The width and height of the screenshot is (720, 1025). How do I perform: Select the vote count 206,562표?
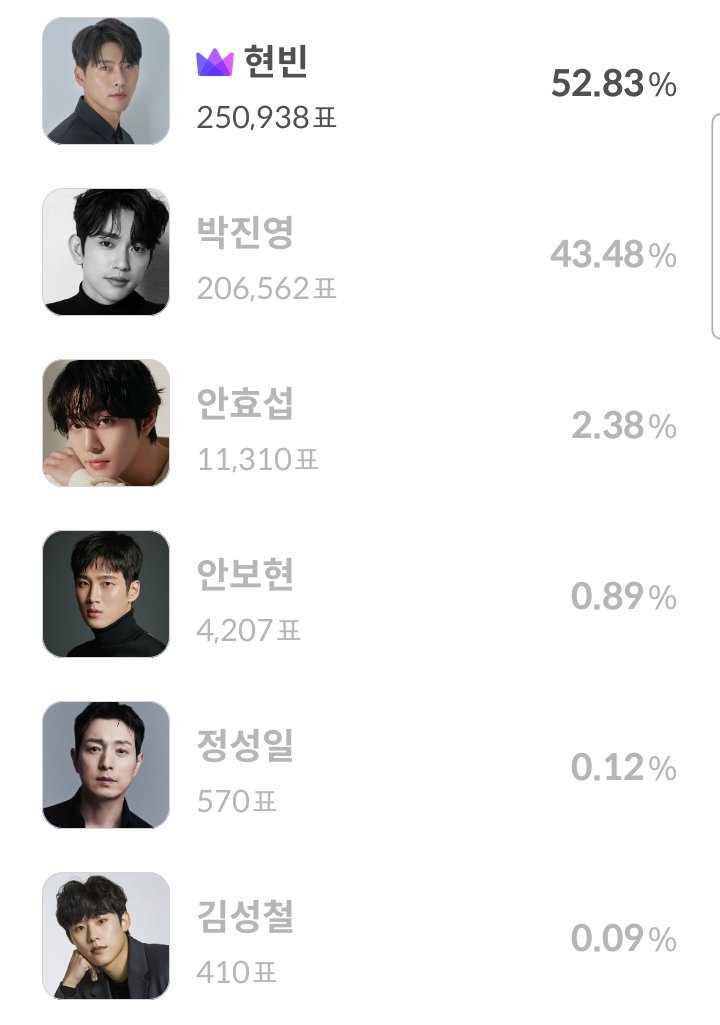[x=264, y=288]
